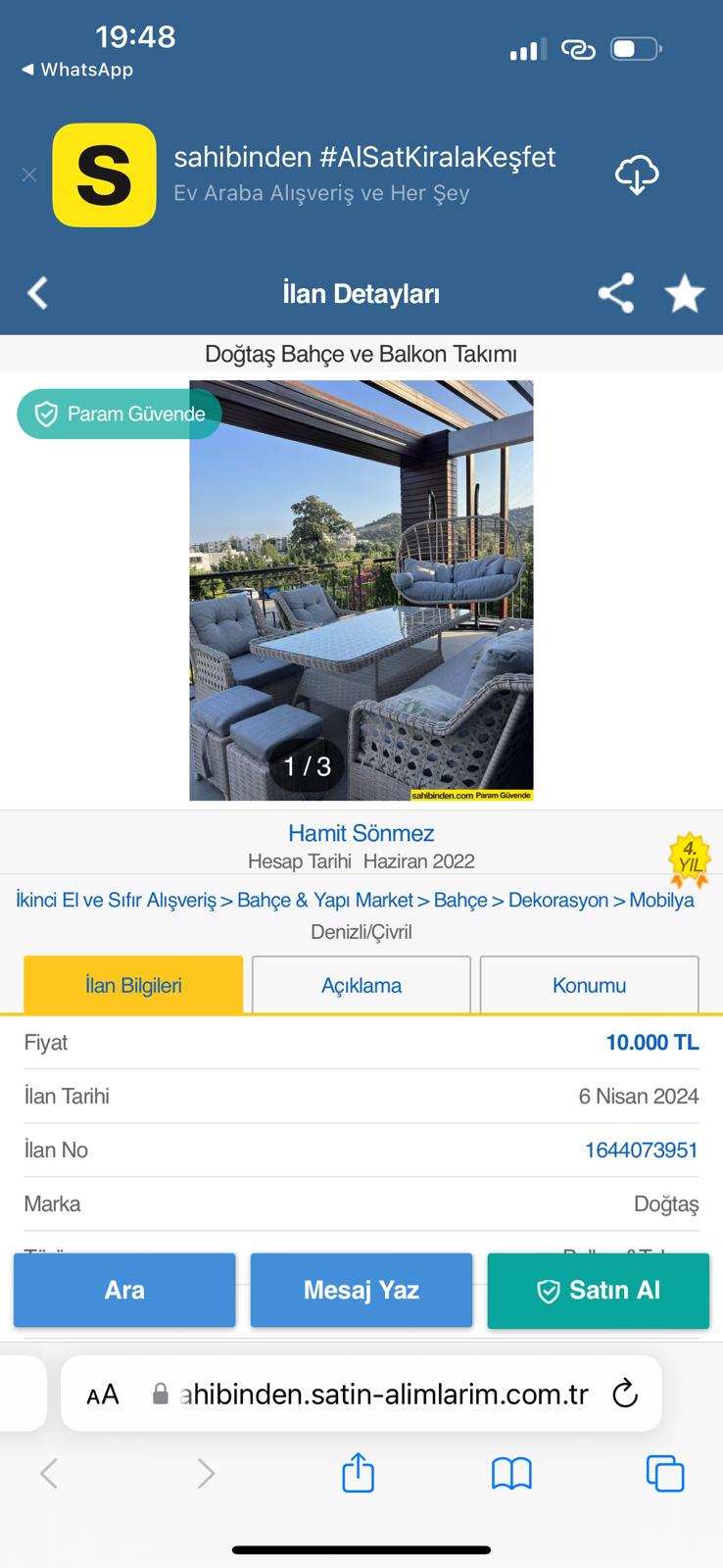The image size is (723, 1568).
Task: Open the browser bookmarks
Action: 511,1473
